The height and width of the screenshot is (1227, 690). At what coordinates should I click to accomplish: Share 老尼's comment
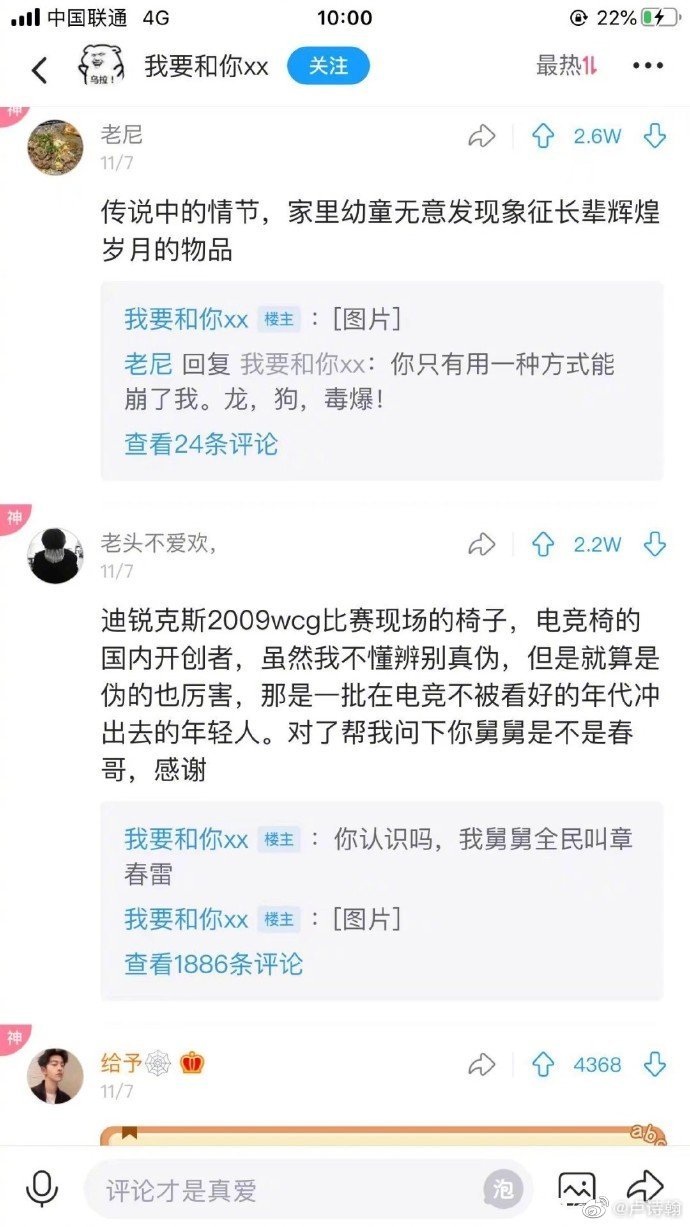482,137
